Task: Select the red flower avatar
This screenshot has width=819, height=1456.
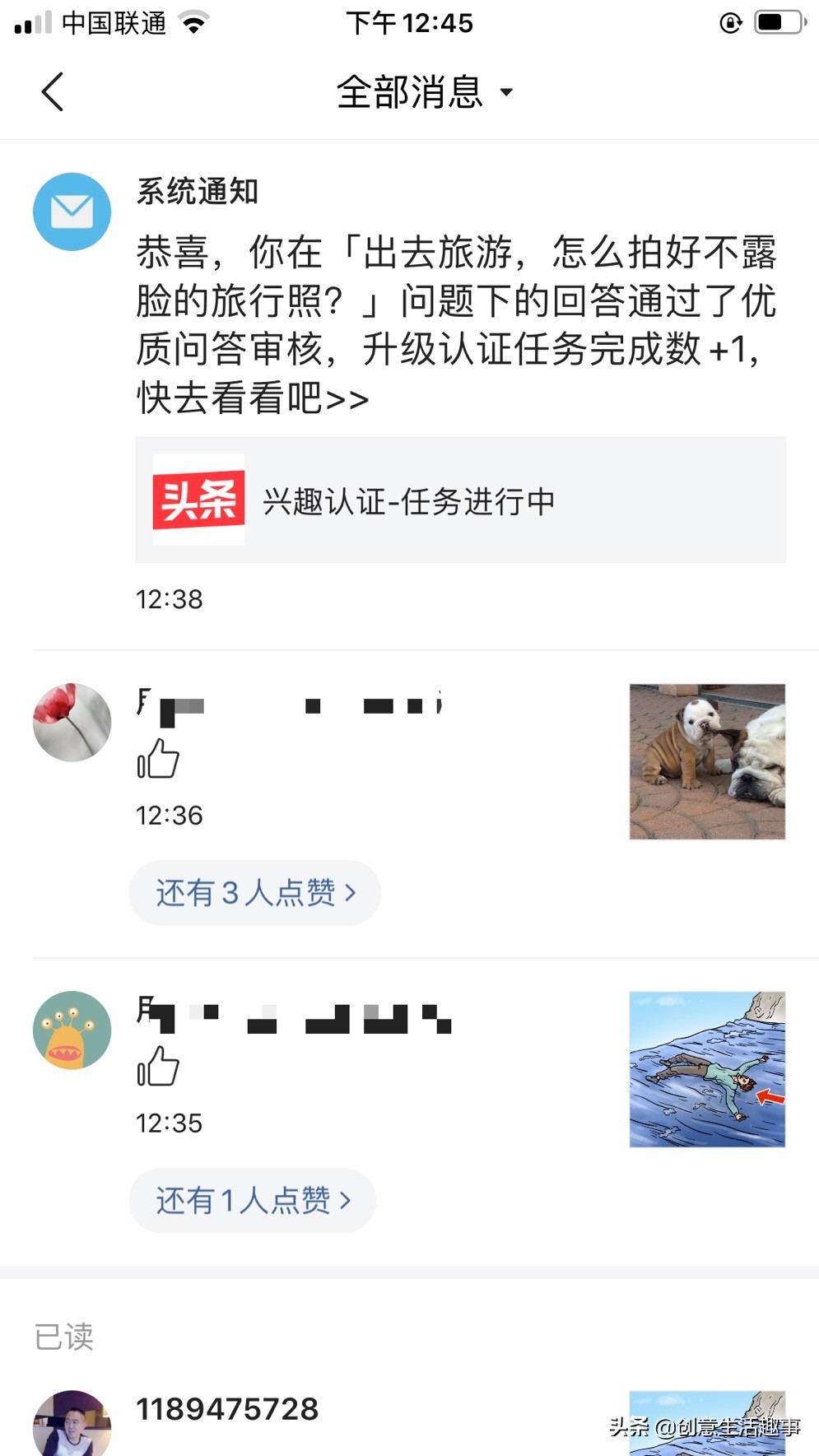Action: click(72, 722)
